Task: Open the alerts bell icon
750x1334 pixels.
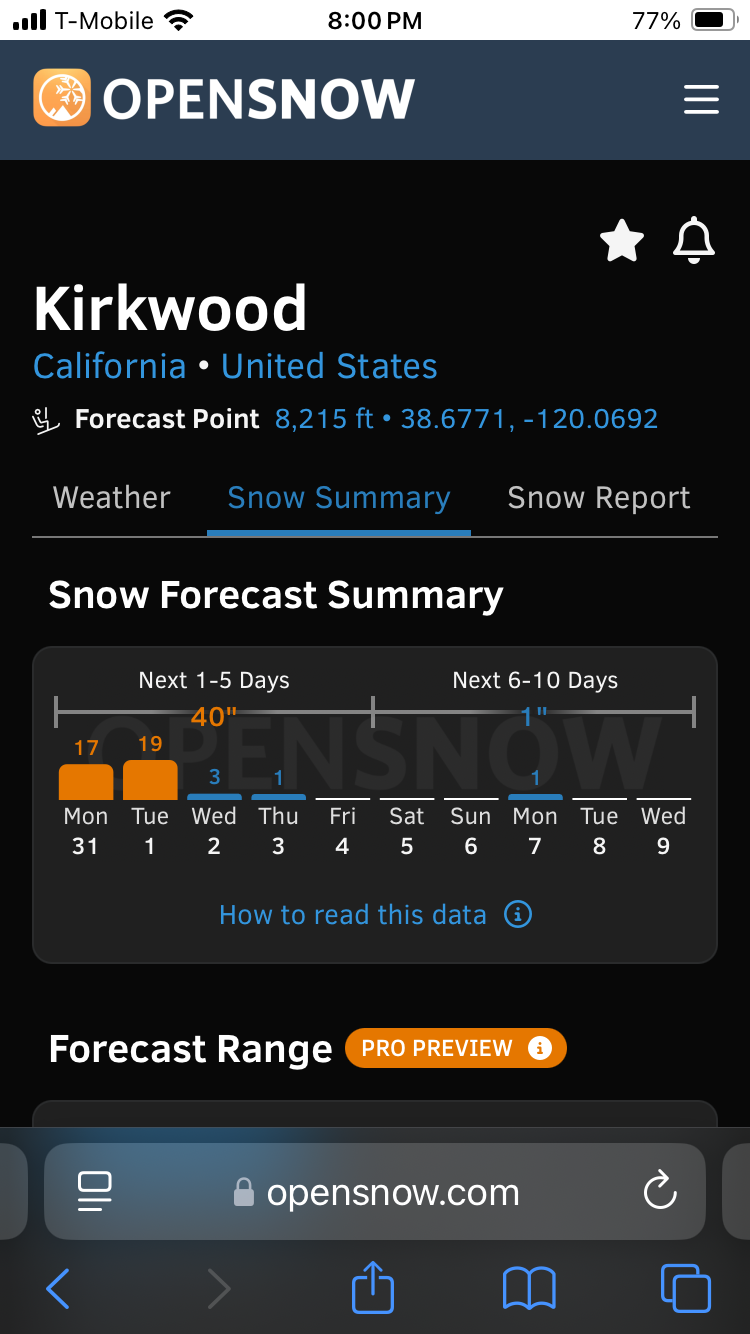Action: 694,242
